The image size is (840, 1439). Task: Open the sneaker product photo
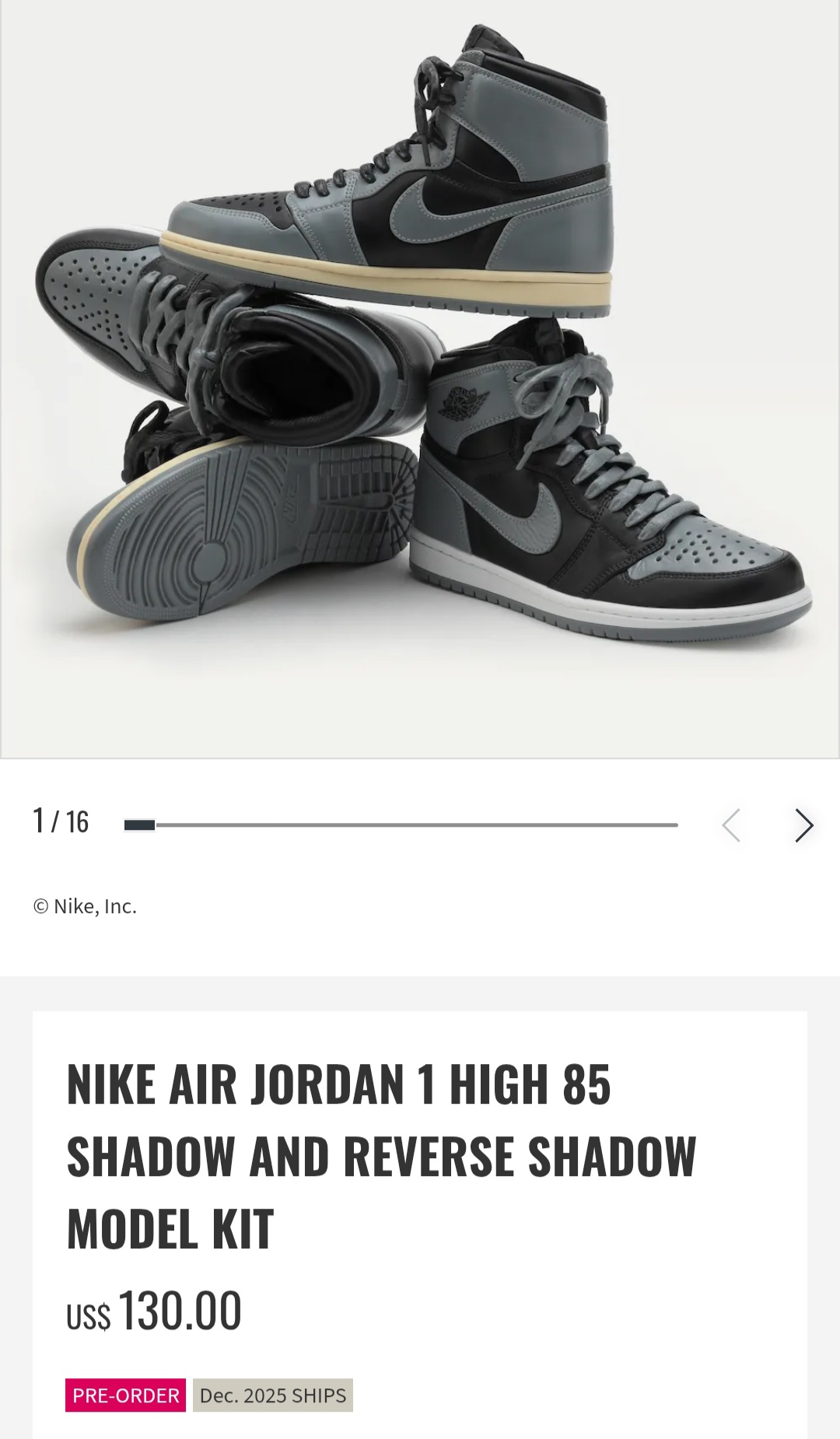(x=420, y=378)
